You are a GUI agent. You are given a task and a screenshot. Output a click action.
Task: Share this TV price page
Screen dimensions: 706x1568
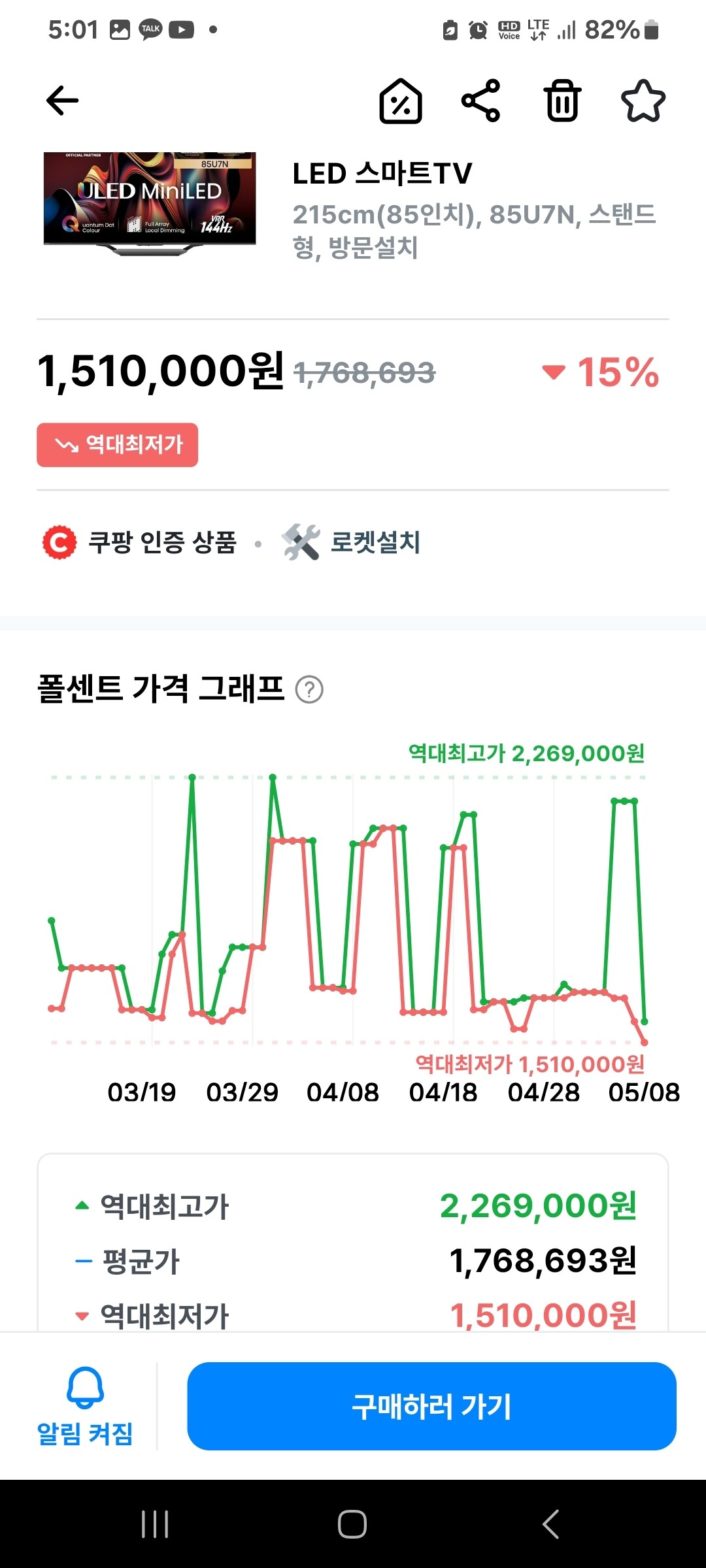coord(481,101)
